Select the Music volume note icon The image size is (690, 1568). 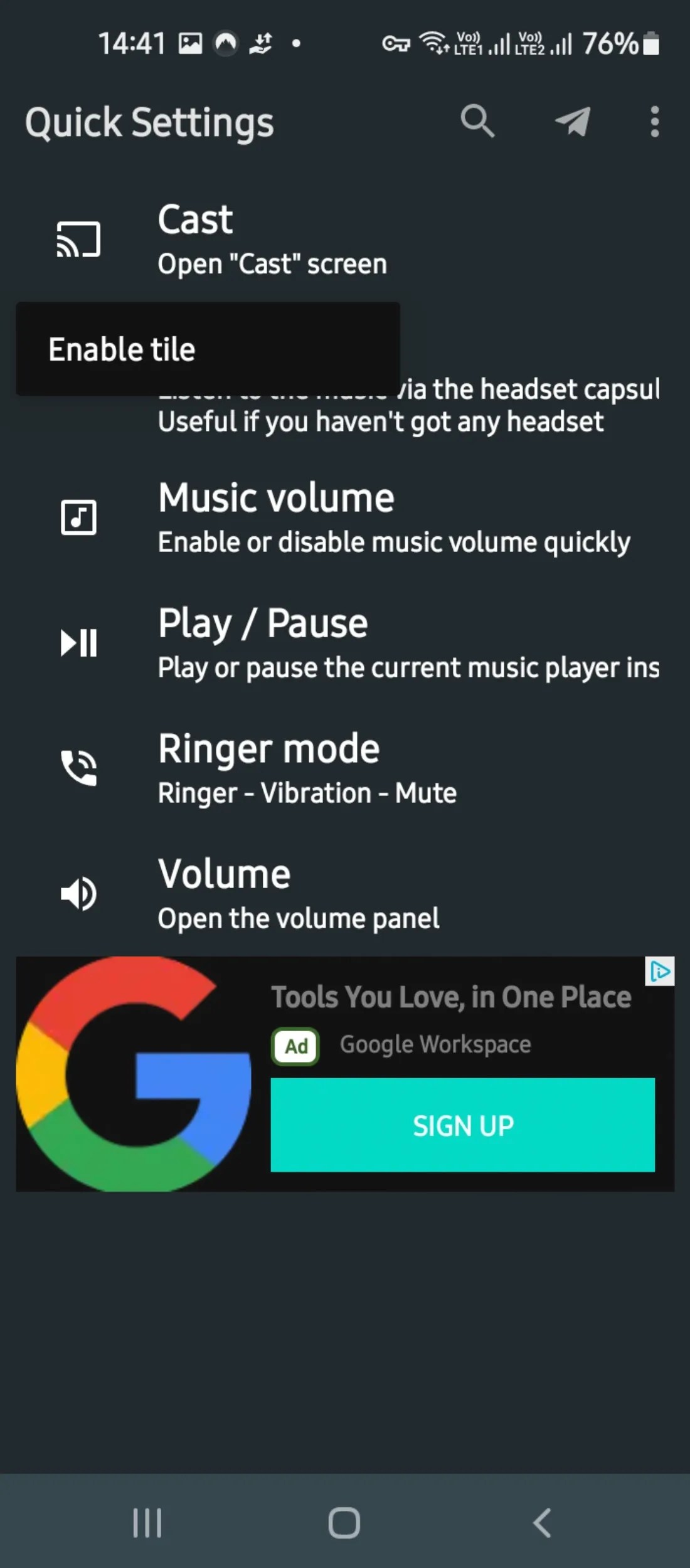coord(80,517)
